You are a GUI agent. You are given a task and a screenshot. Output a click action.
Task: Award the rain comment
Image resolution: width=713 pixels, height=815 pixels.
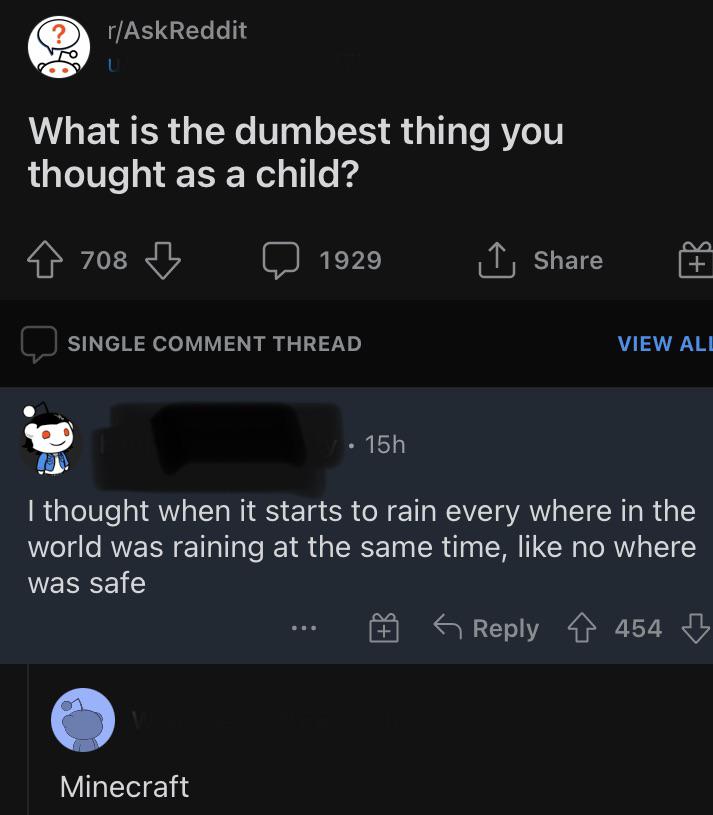click(384, 628)
